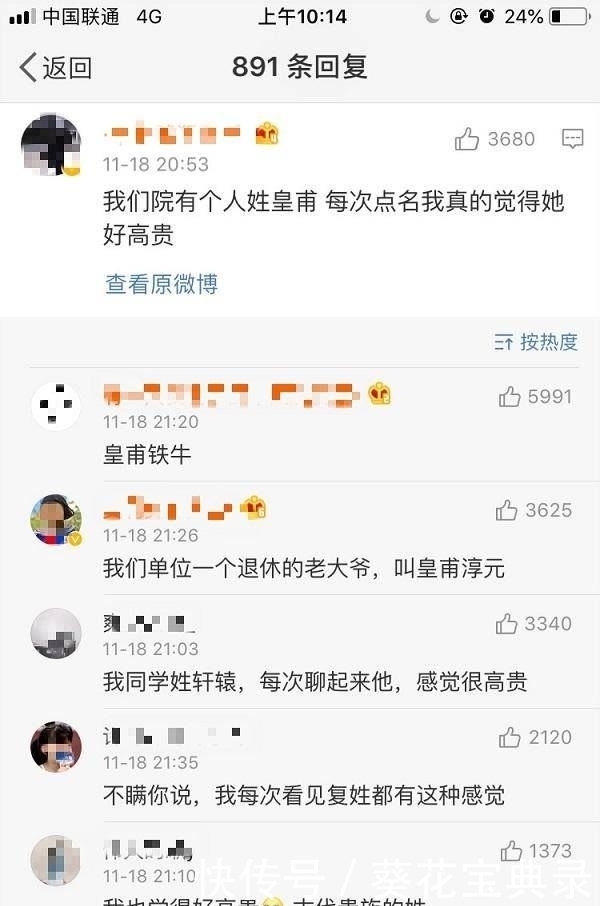Screen dimensions: 600x906
Task: Go back via 返回 button
Action: click(x=55, y=67)
